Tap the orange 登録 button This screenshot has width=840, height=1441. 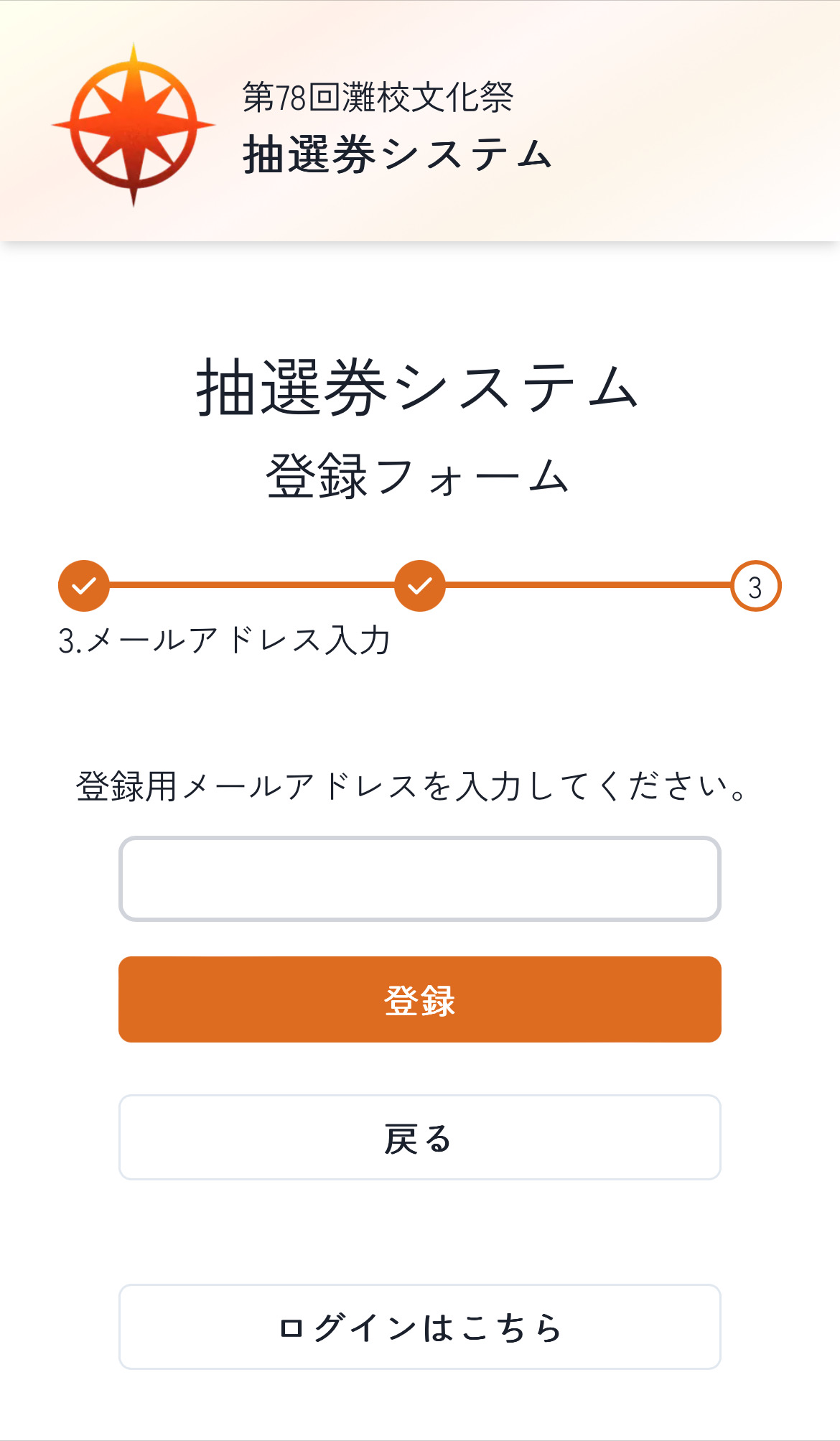coord(419,999)
